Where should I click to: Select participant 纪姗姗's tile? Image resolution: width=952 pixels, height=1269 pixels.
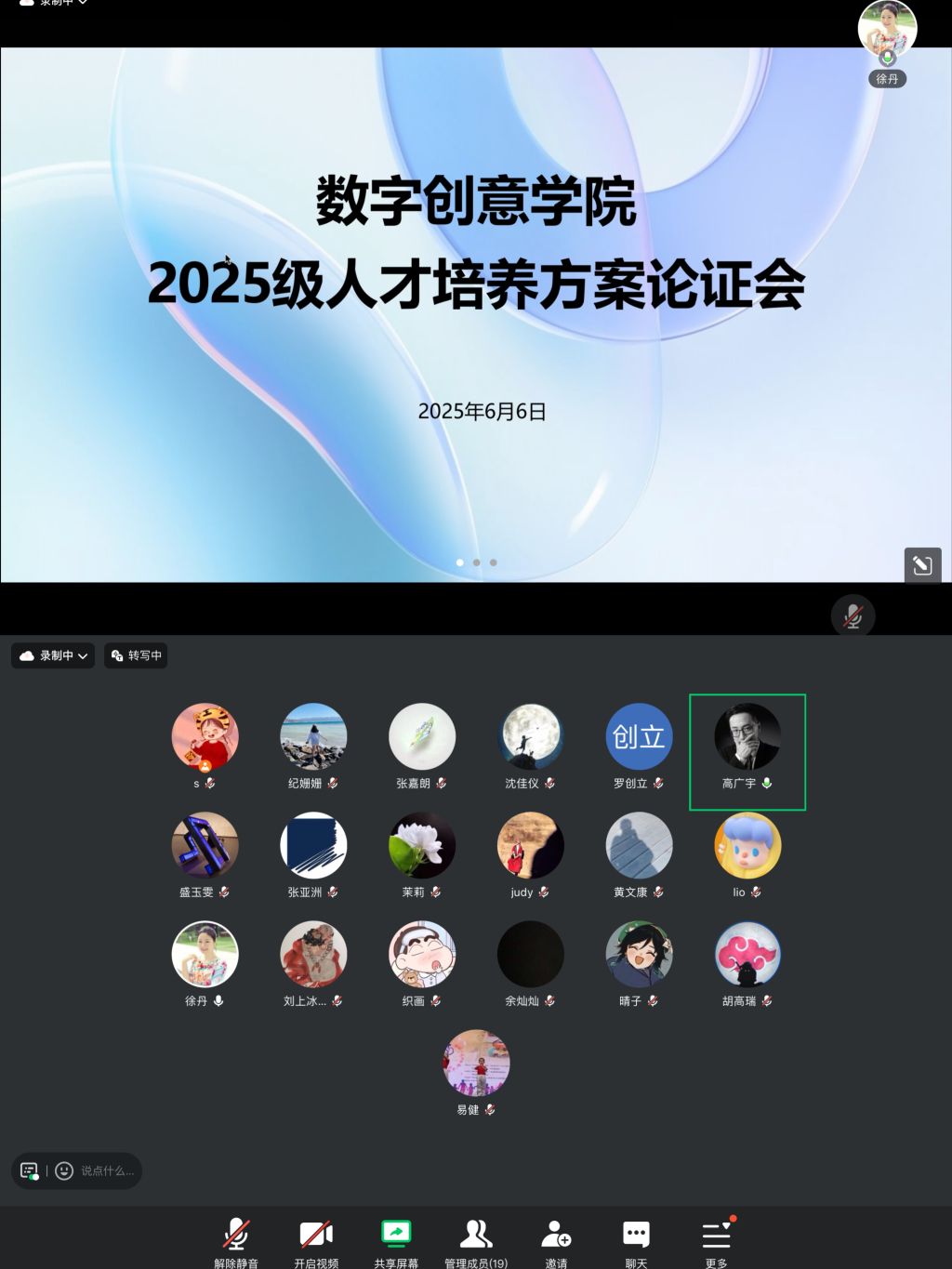[x=313, y=744]
